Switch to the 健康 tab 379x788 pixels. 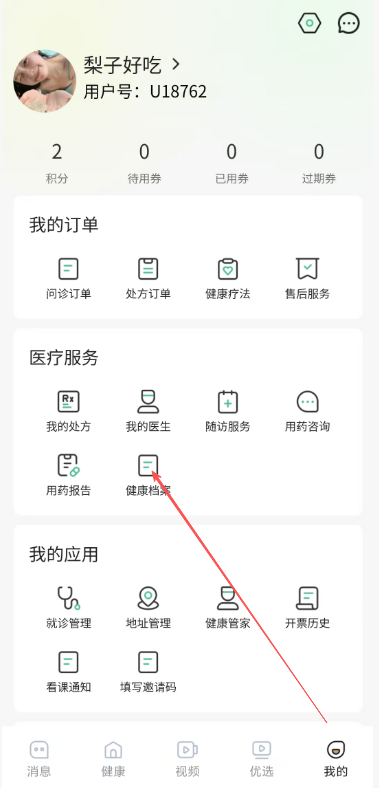113,758
